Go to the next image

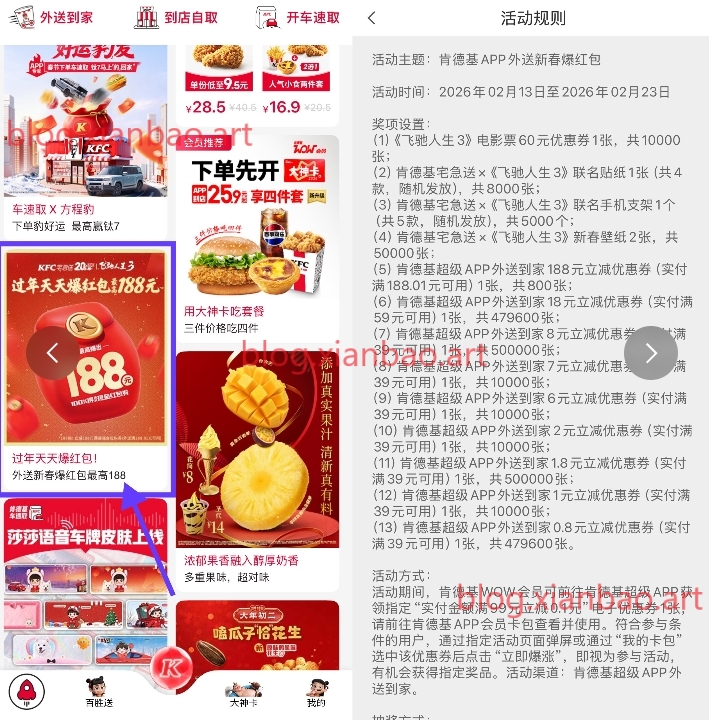coord(651,352)
